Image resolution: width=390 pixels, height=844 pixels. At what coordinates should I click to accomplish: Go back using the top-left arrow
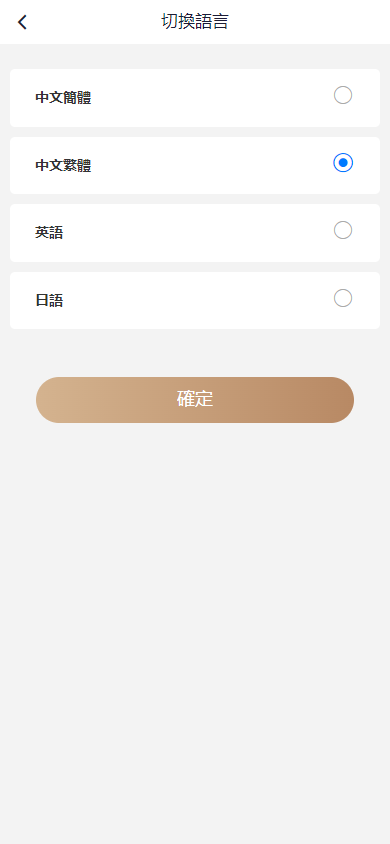pyautogui.click(x=22, y=22)
